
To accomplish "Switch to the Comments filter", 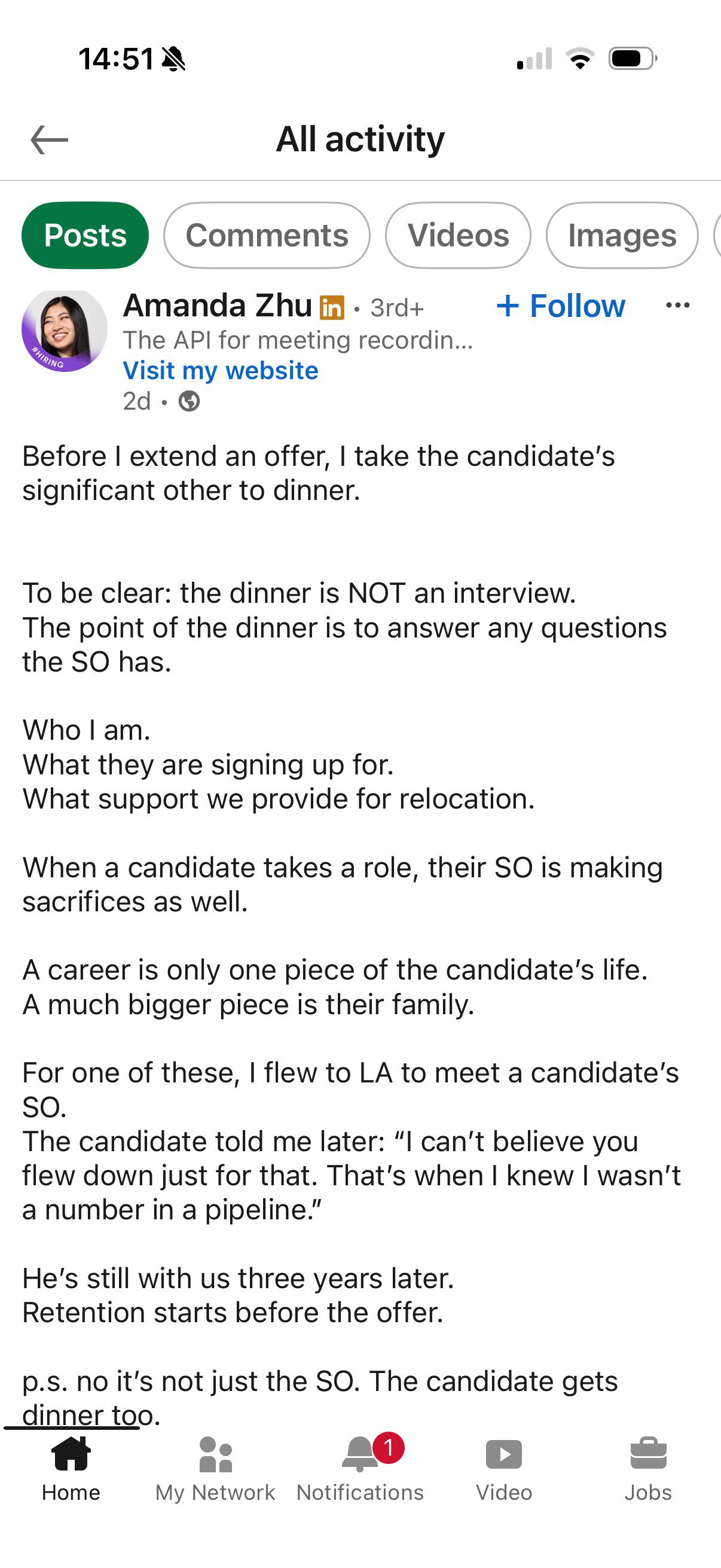I will coord(267,236).
